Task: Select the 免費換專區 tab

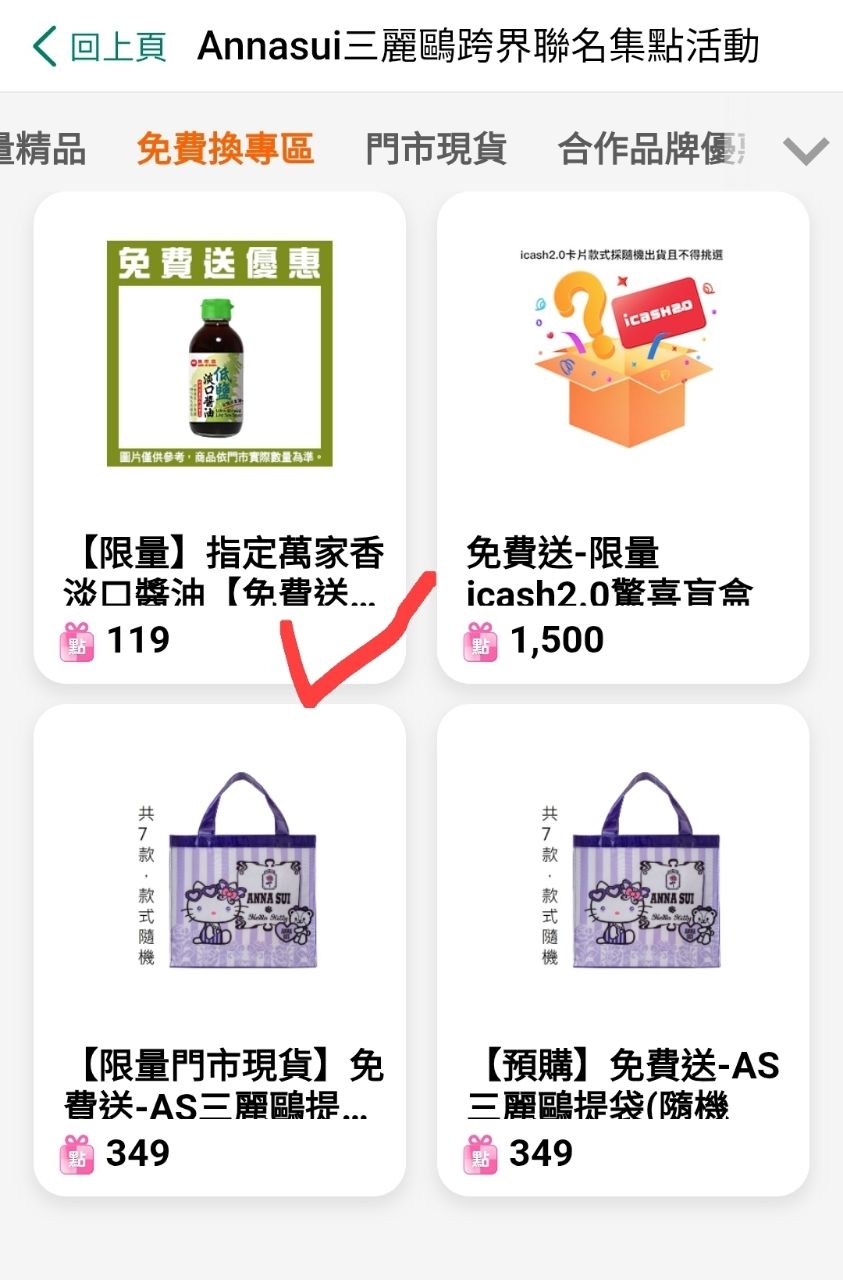Action: [225, 150]
